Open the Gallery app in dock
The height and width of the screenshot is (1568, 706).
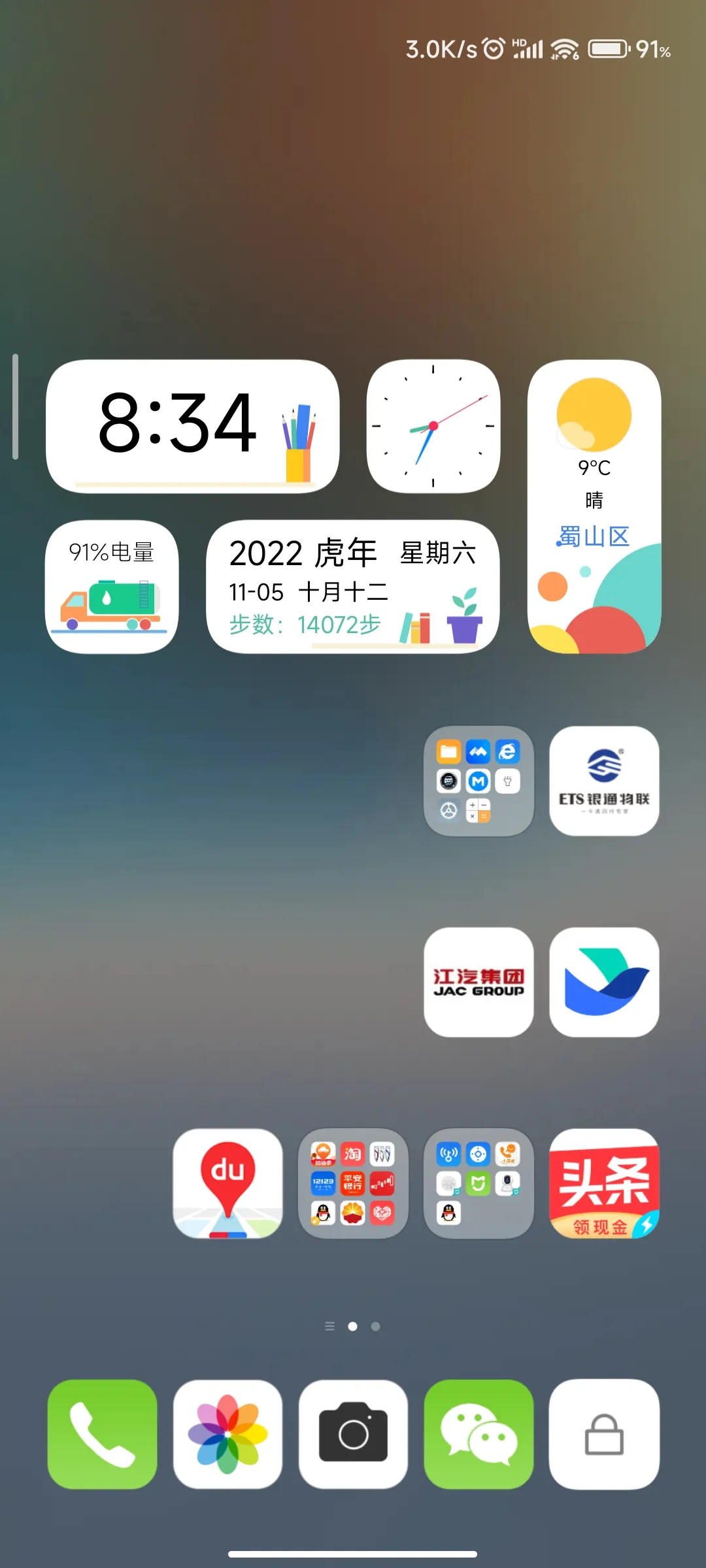pyautogui.click(x=227, y=1434)
